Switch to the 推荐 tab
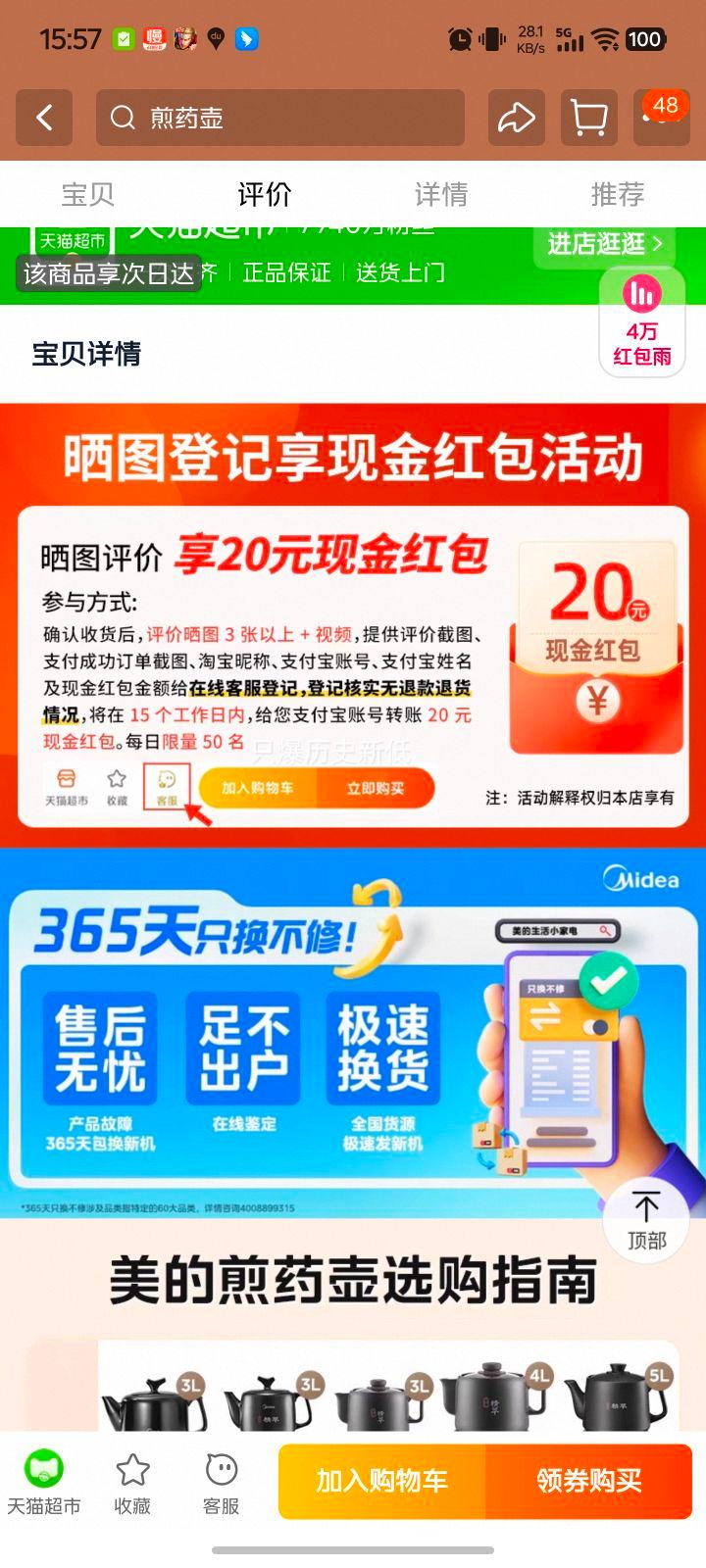Screen dimensions: 706x1568 618,194
